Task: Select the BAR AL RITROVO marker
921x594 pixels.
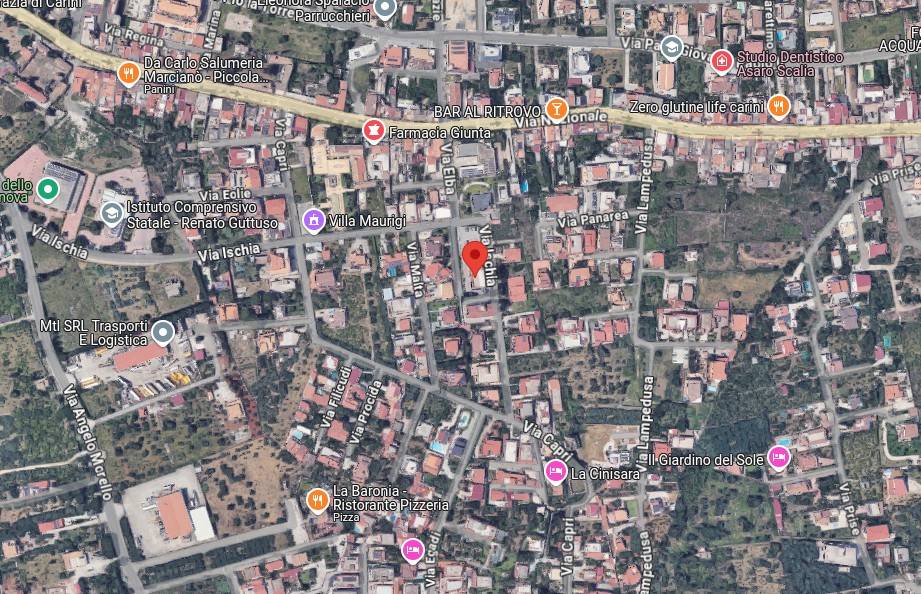Action: (x=557, y=109)
